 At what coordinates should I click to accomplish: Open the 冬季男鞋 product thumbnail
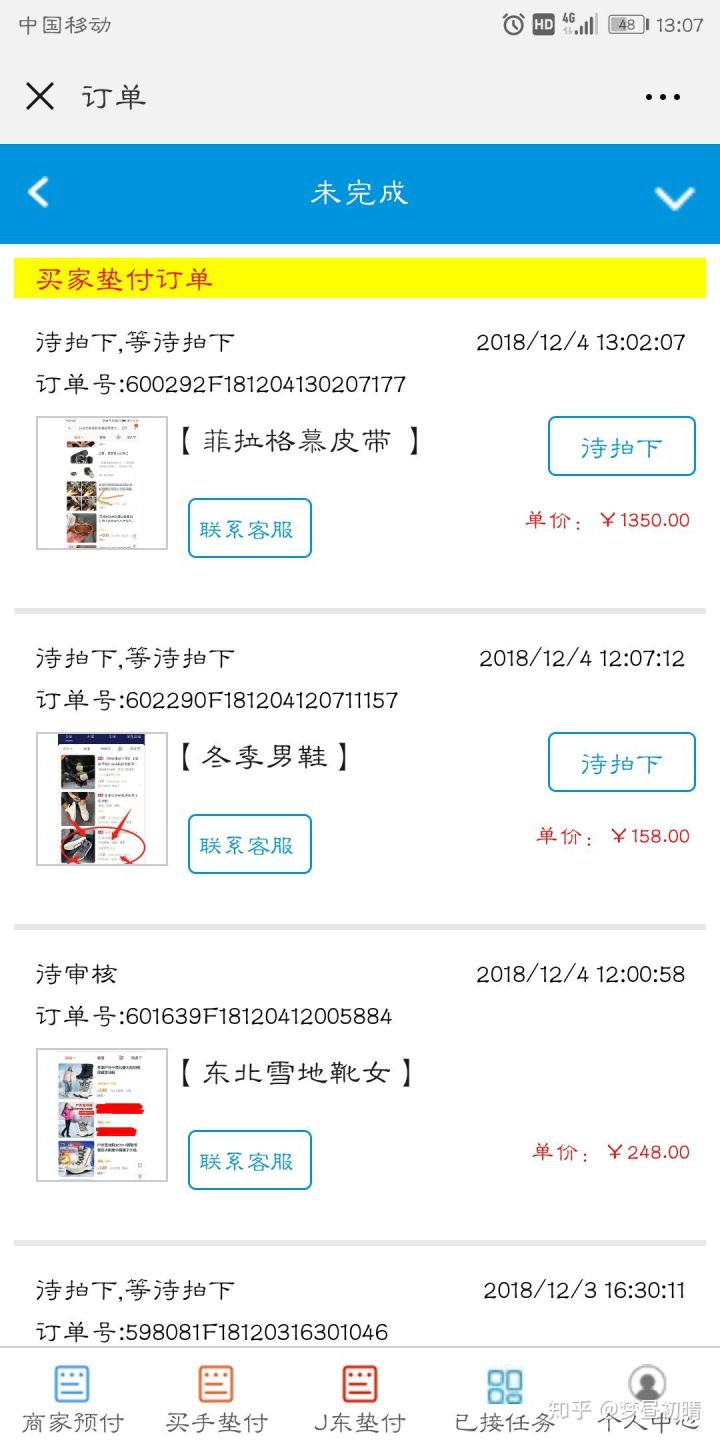[x=102, y=799]
